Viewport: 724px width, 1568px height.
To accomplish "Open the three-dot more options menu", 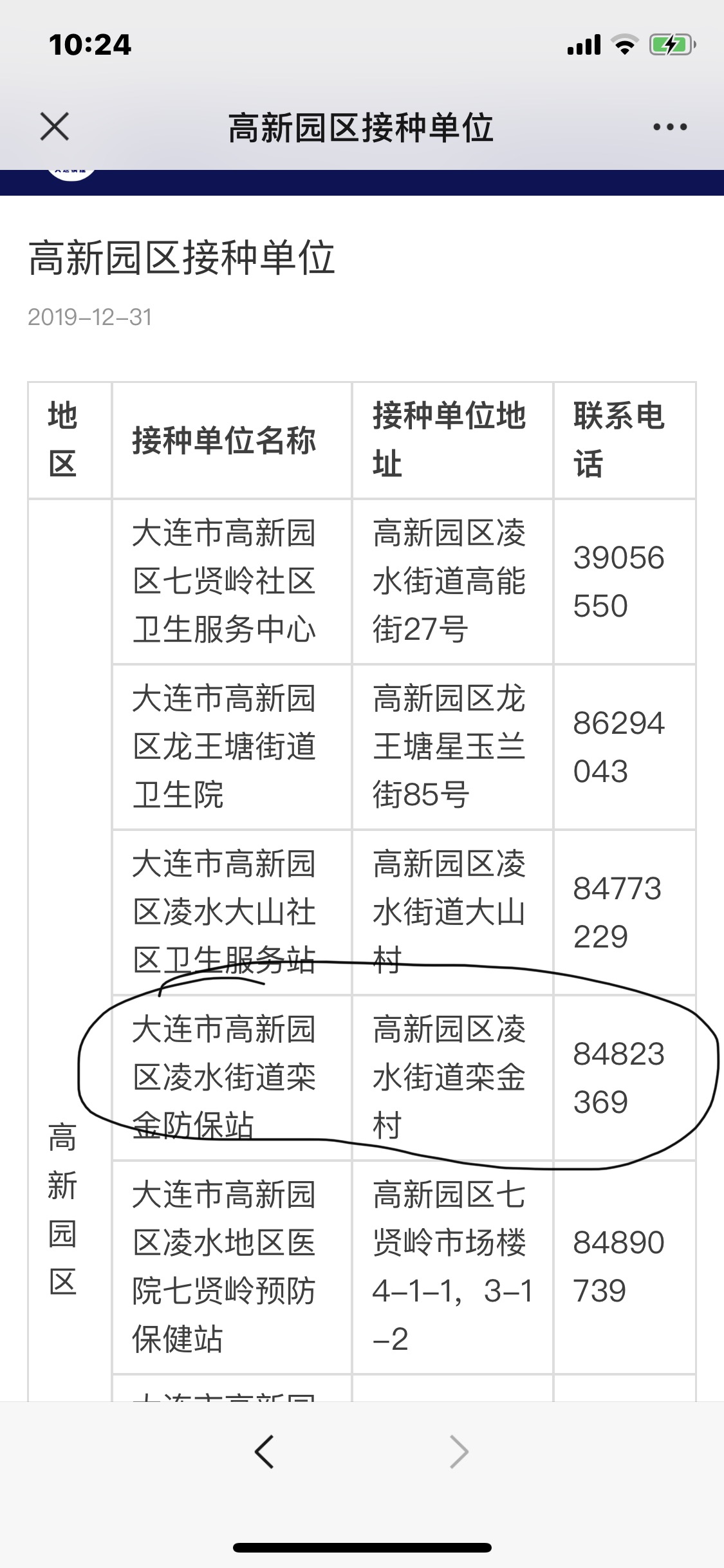I will [669, 127].
